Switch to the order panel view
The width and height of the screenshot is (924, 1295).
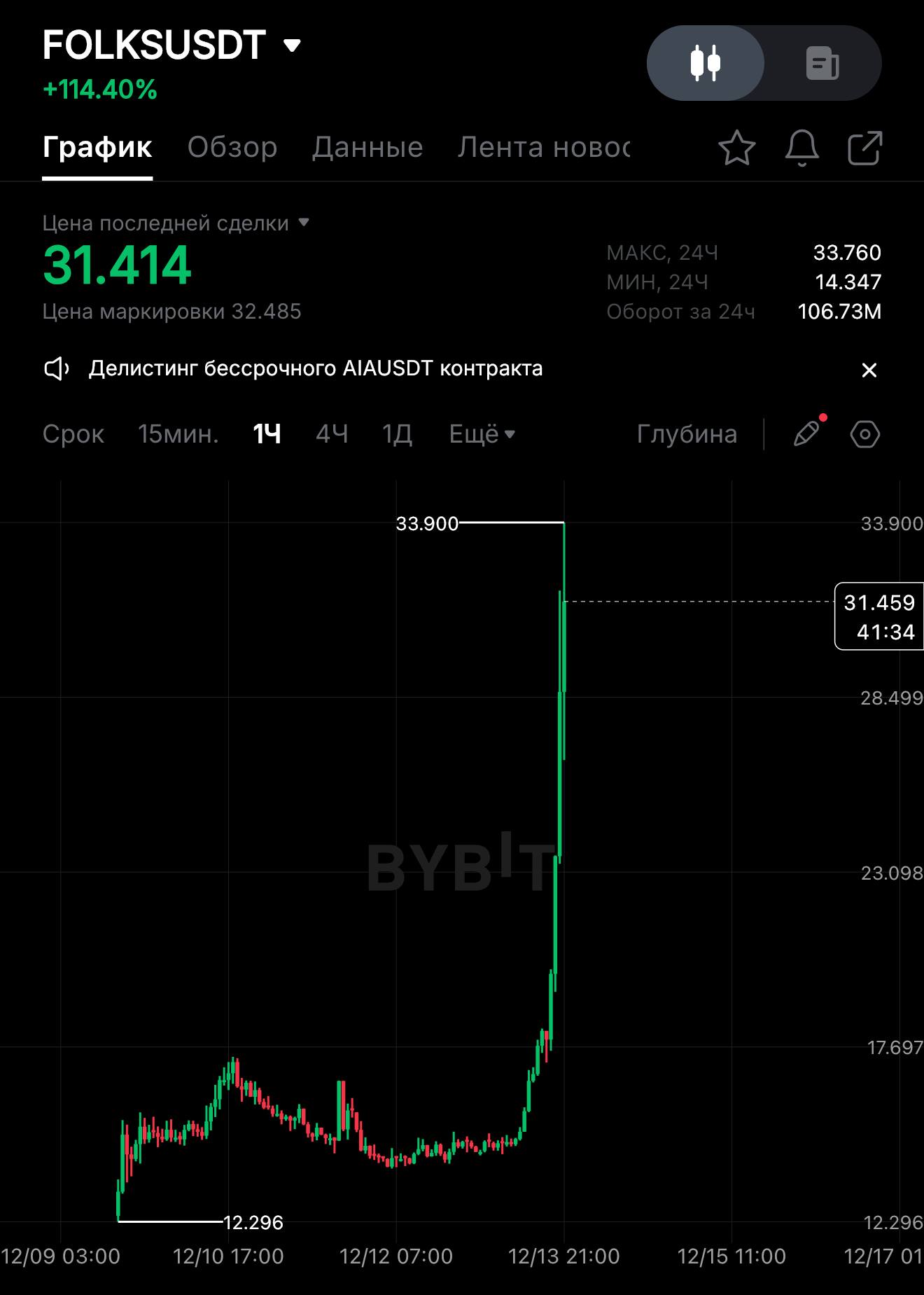[822, 63]
